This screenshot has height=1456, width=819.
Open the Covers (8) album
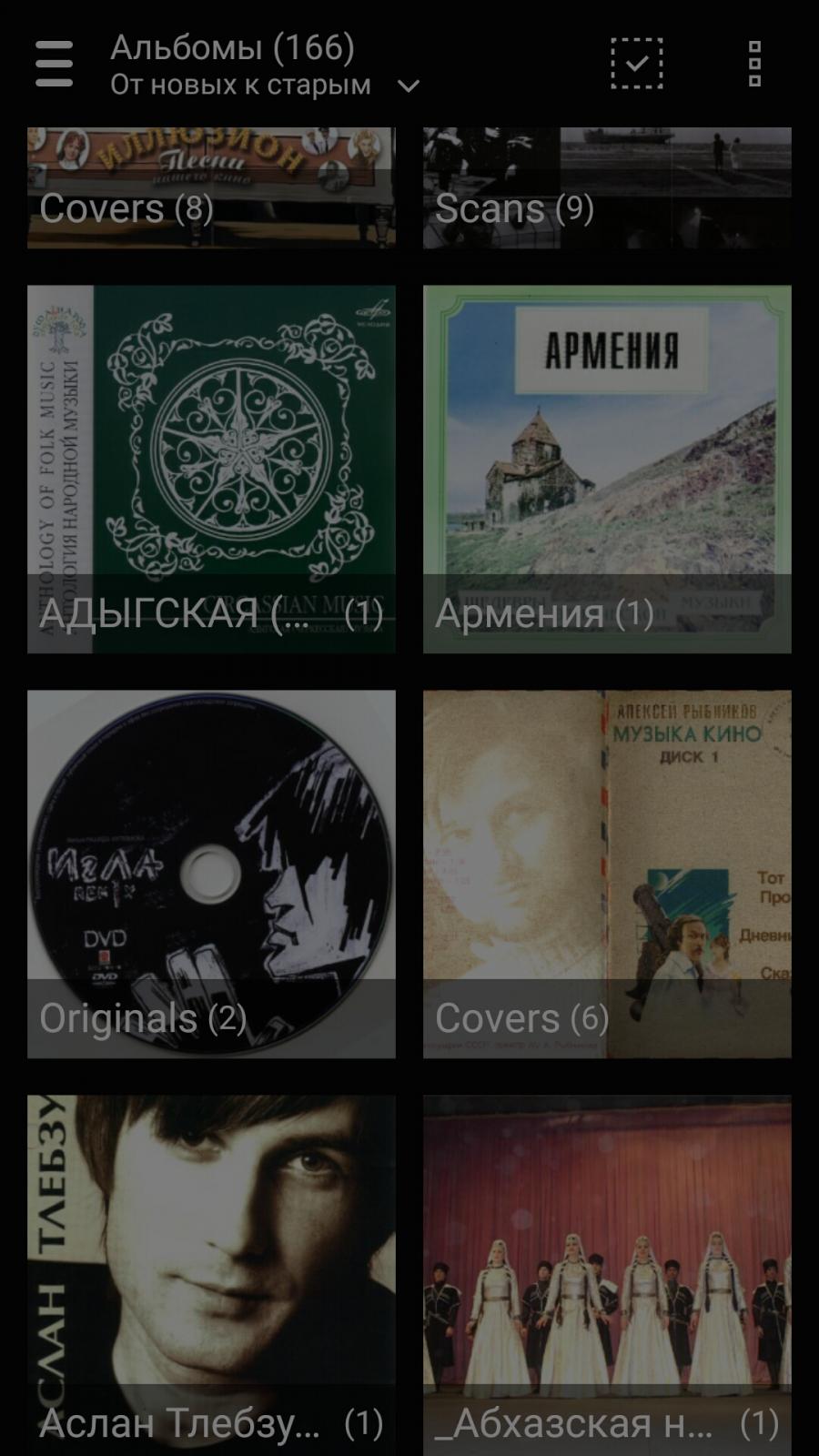tap(211, 187)
